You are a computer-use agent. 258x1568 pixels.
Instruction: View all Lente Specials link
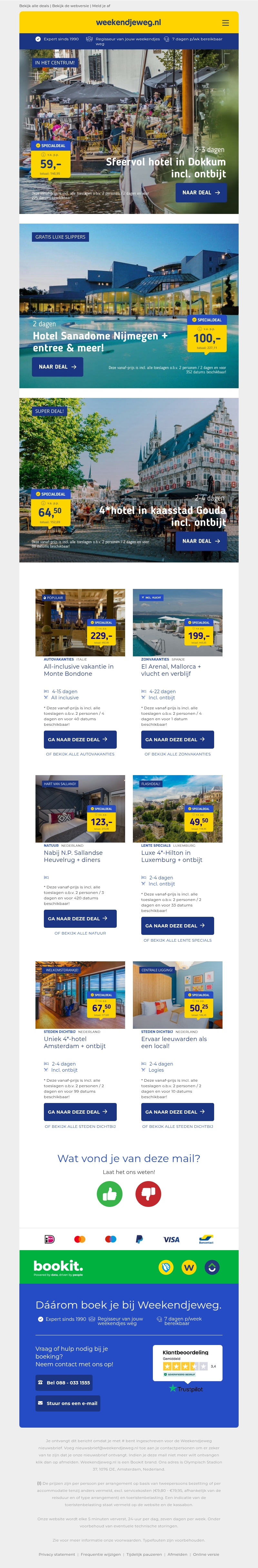tap(178, 940)
